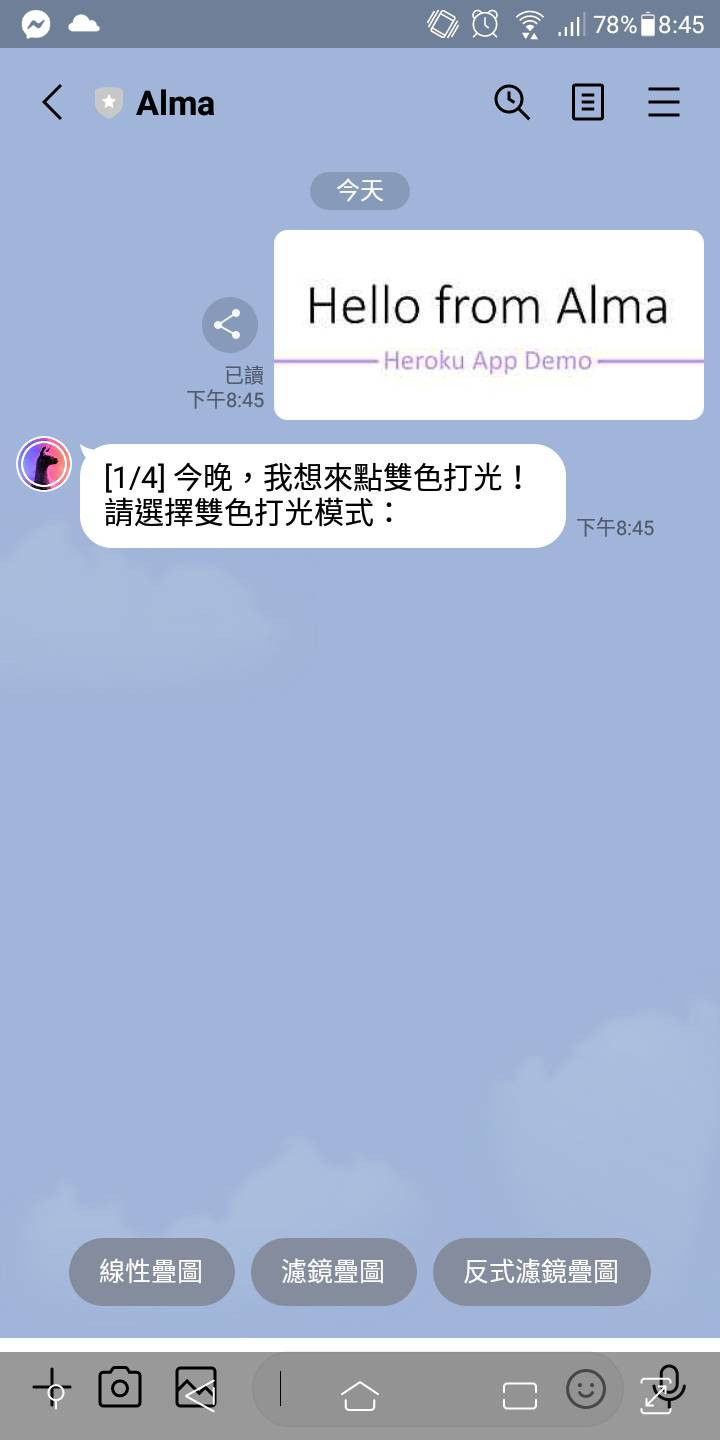
Task: Open the camera from the chat bar
Action: 120,1388
